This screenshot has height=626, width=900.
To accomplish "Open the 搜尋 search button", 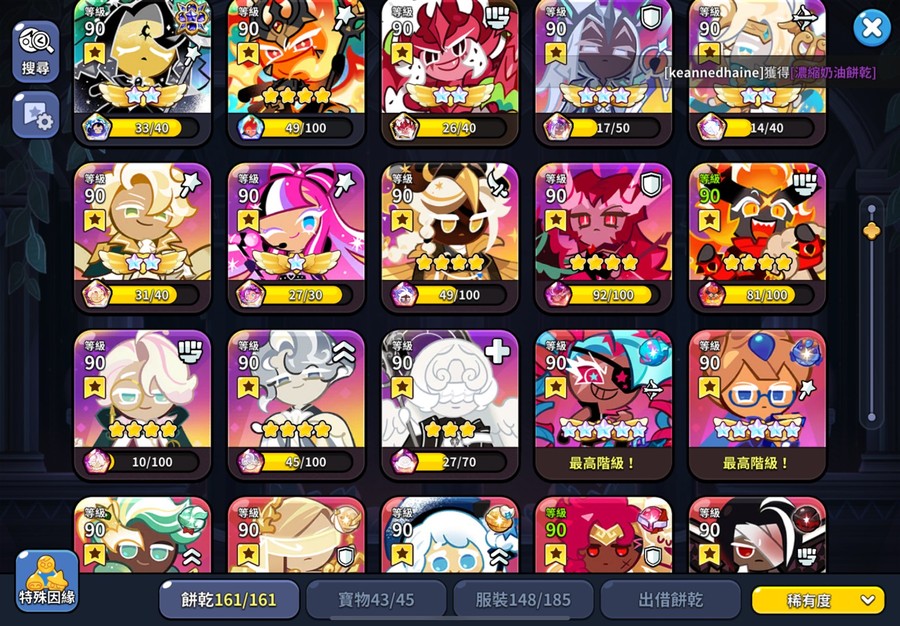I will click(35, 50).
